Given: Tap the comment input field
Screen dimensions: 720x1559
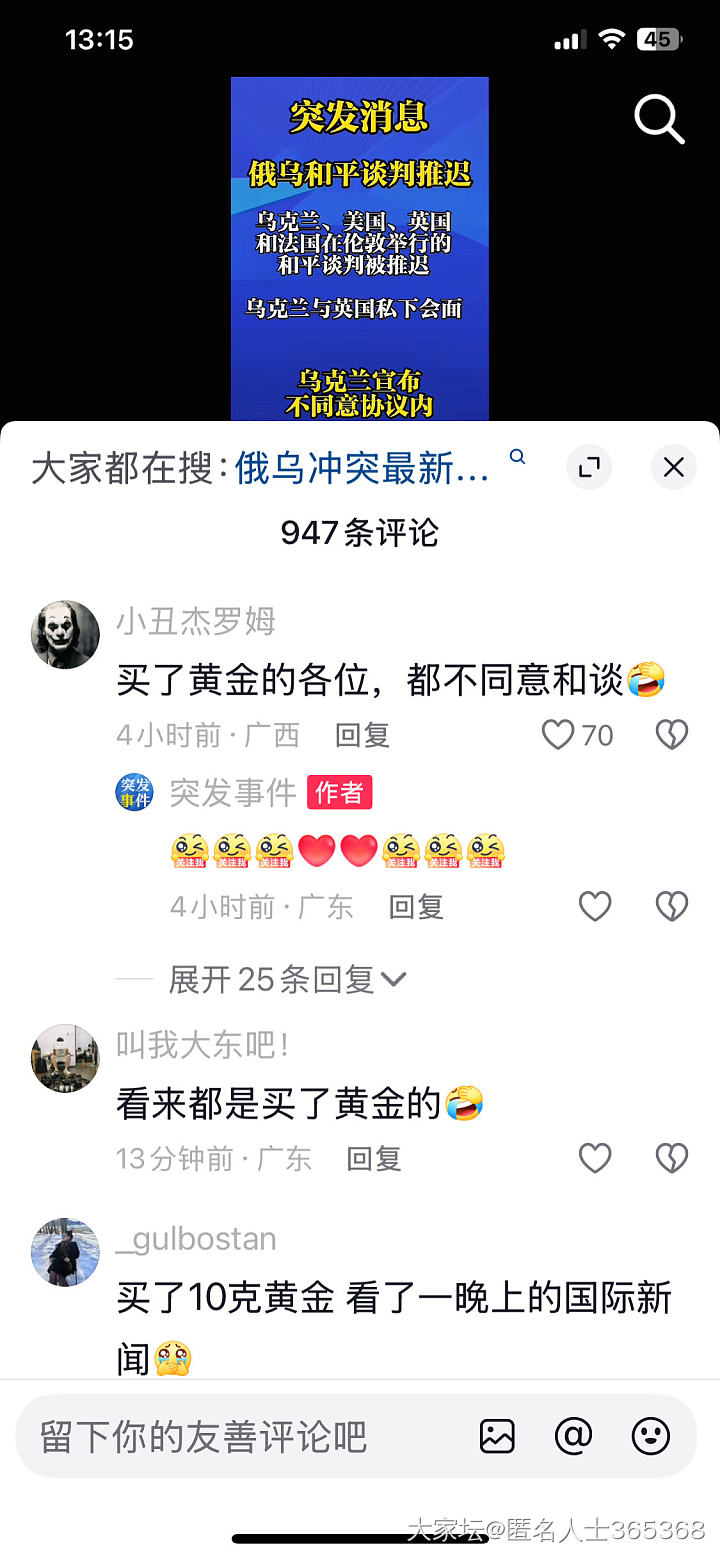Looking at the screenshot, I should tap(240, 1437).
